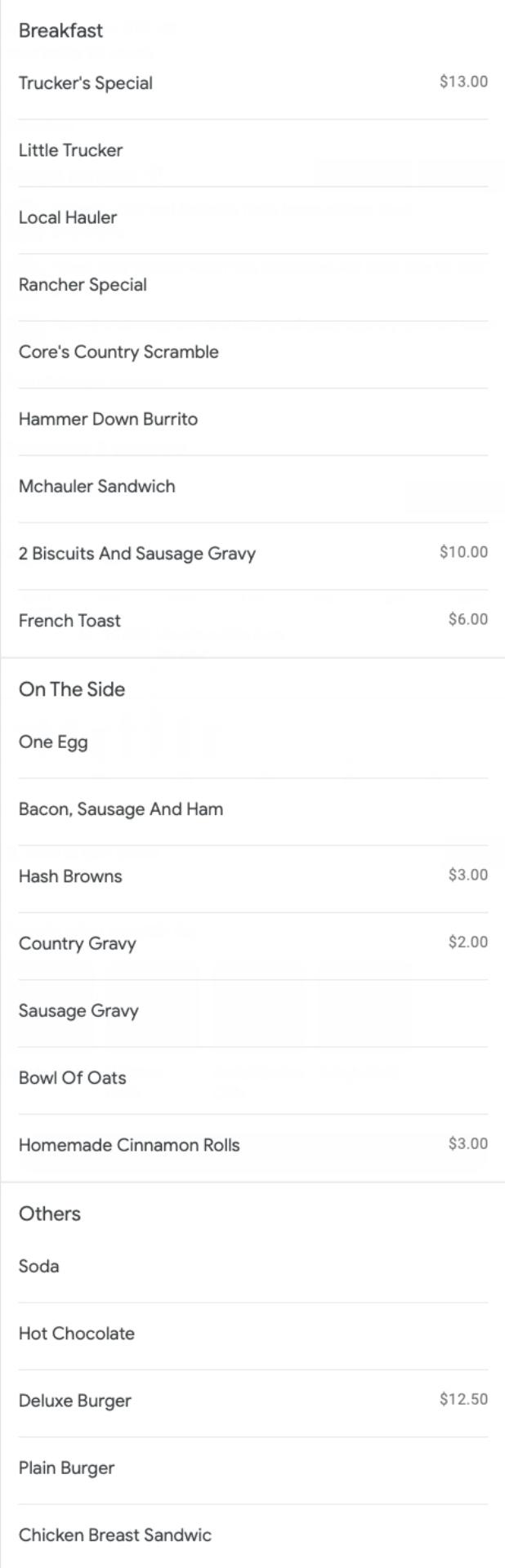The height and width of the screenshot is (1568, 505).
Task: Open the Hash Browns side
Action: tap(70, 876)
